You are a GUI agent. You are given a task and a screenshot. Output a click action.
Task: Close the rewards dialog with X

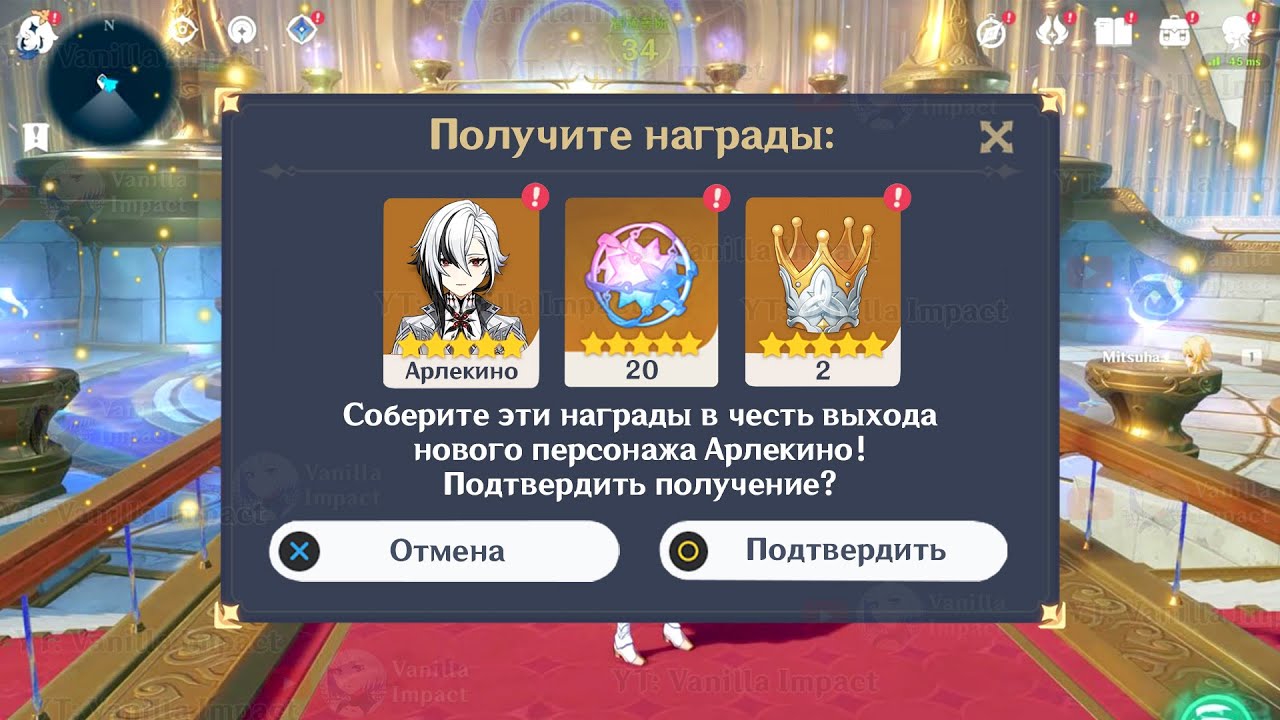(x=996, y=137)
